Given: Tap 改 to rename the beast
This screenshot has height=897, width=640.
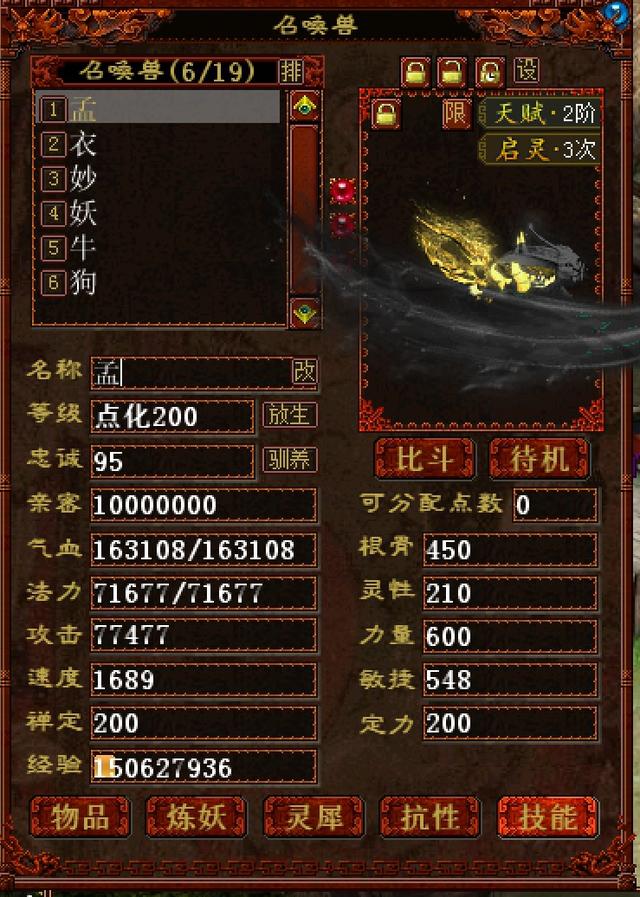Looking at the screenshot, I should click(x=304, y=372).
